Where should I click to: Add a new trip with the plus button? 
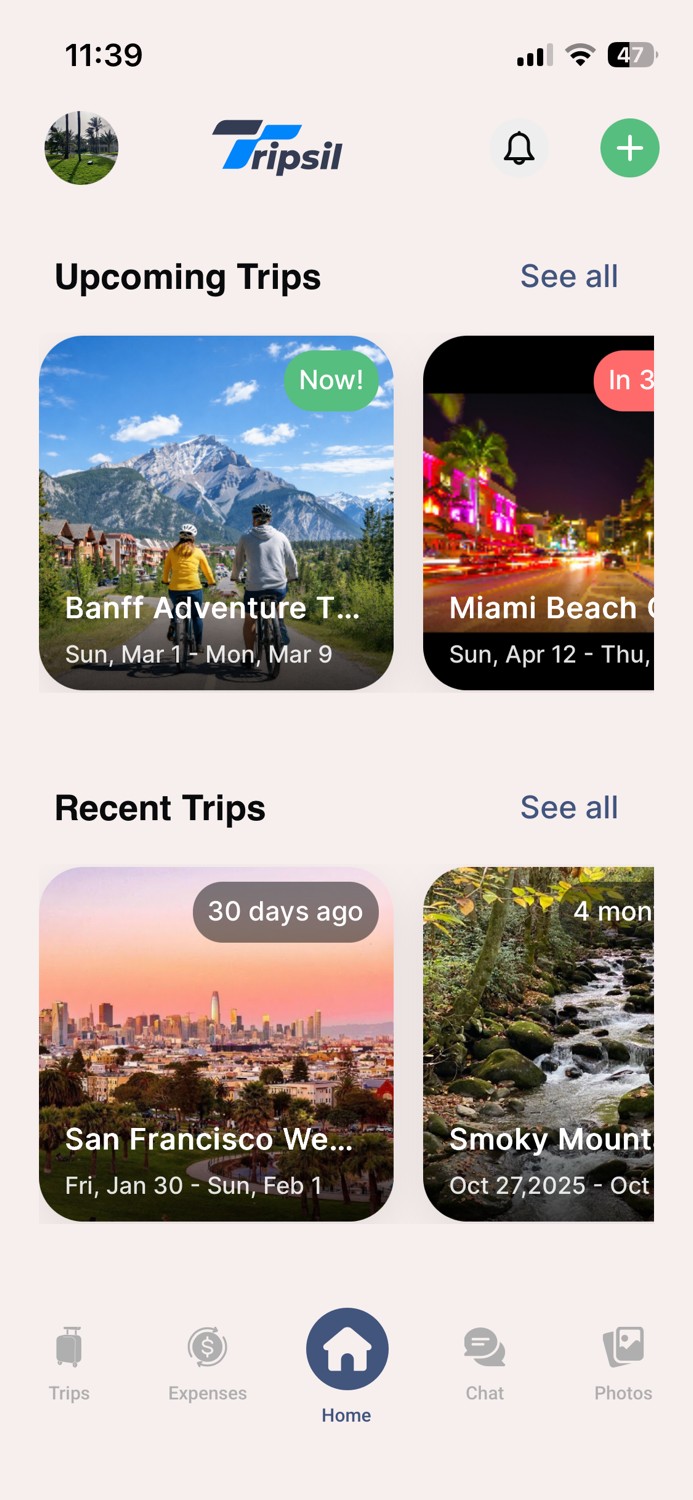click(629, 148)
